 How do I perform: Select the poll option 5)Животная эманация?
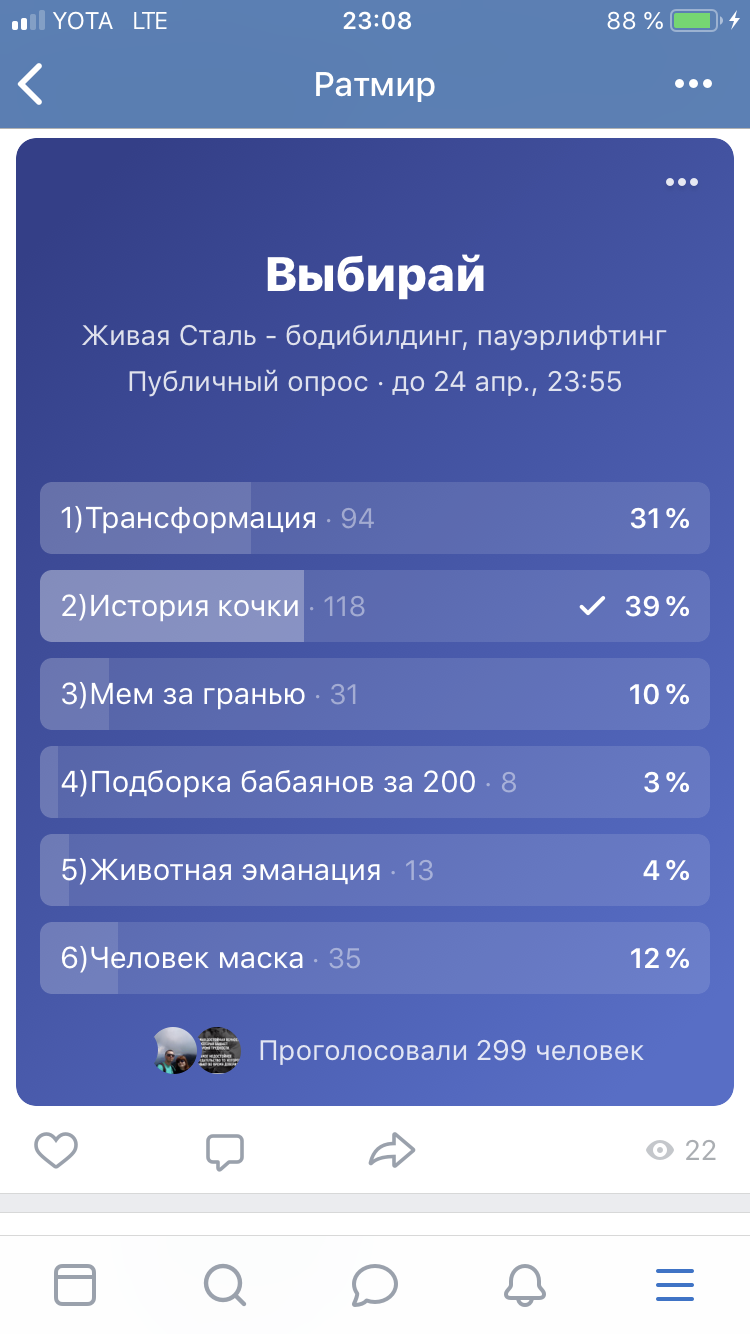pyautogui.click(x=374, y=870)
